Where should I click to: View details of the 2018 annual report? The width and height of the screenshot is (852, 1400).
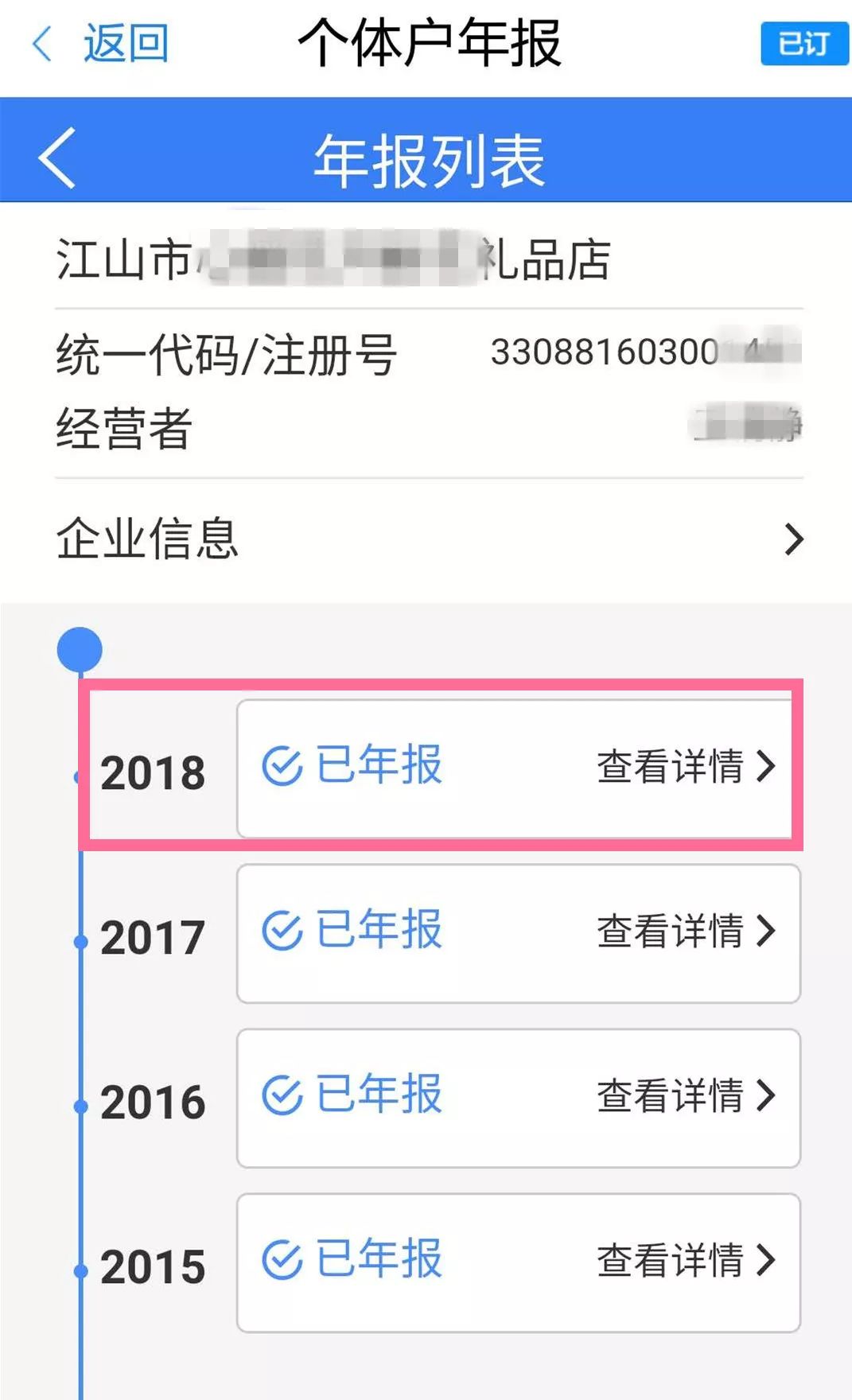point(686,766)
